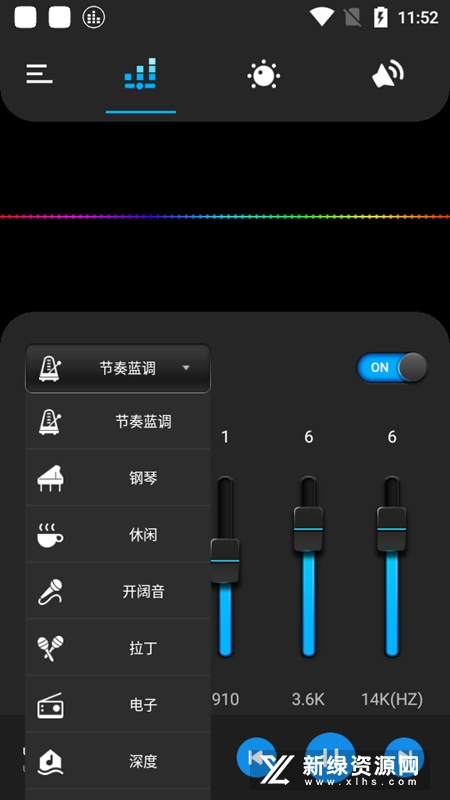450x800 pixels.
Task: Select the 深度 preset
Action: coord(118,761)
